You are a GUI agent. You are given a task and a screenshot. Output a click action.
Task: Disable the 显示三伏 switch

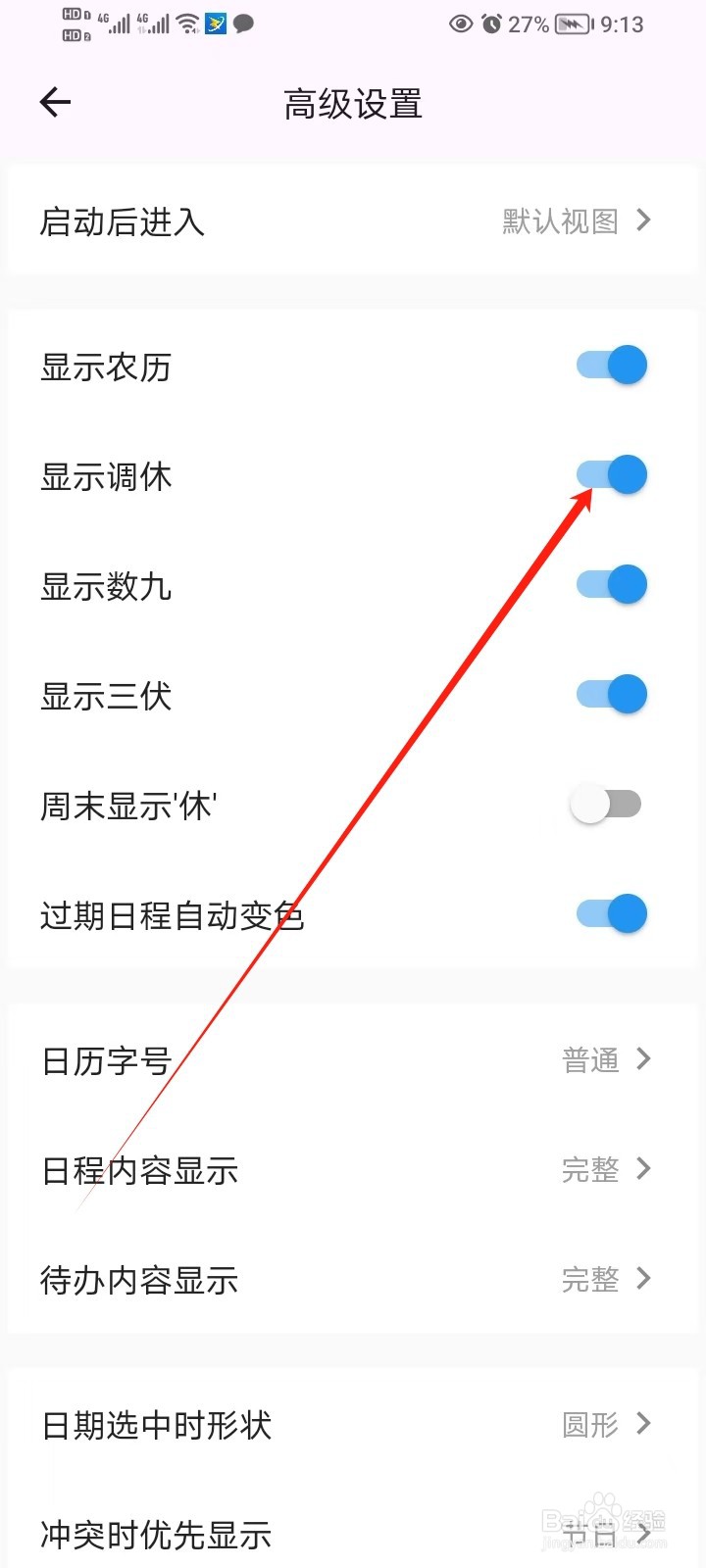click(610, 694)
